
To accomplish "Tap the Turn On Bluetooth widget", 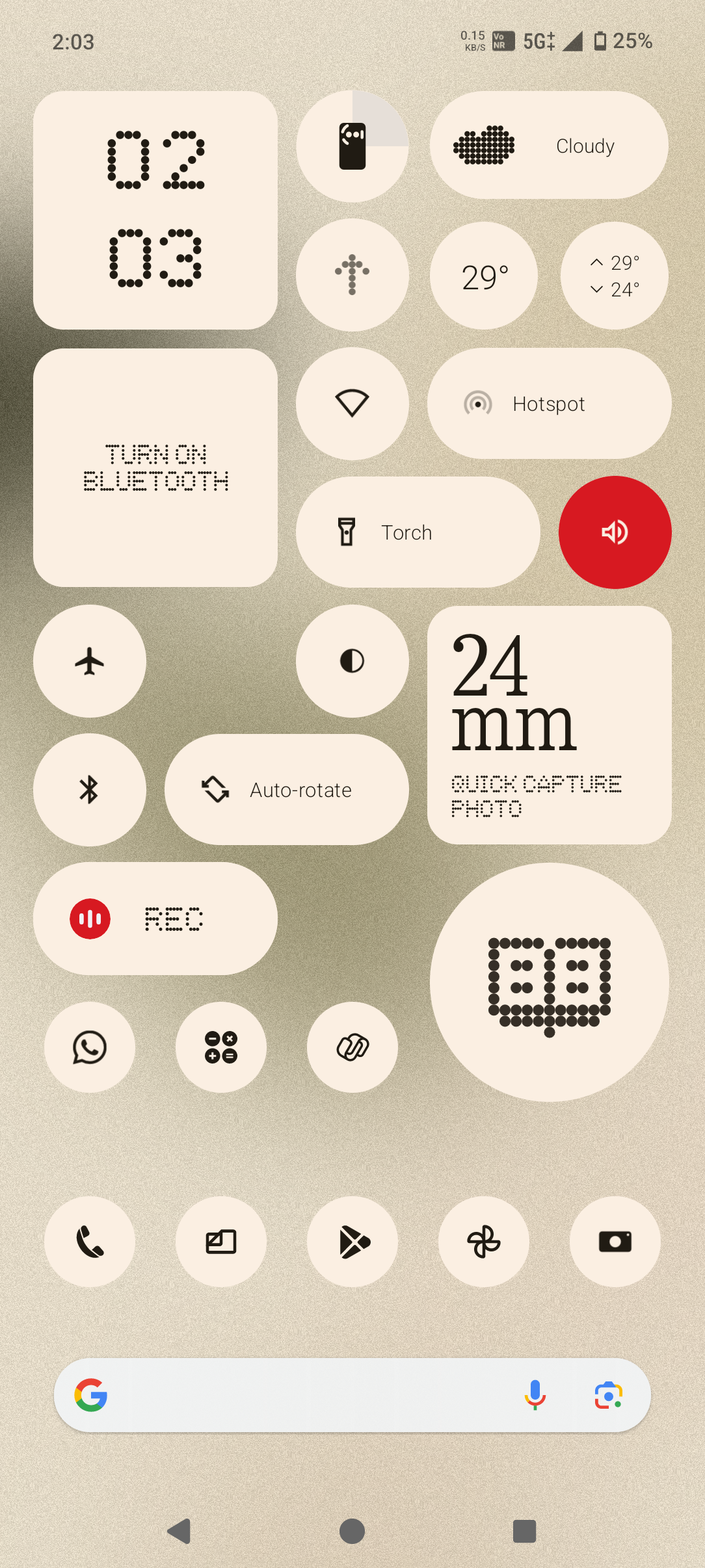I will point(155,467).
